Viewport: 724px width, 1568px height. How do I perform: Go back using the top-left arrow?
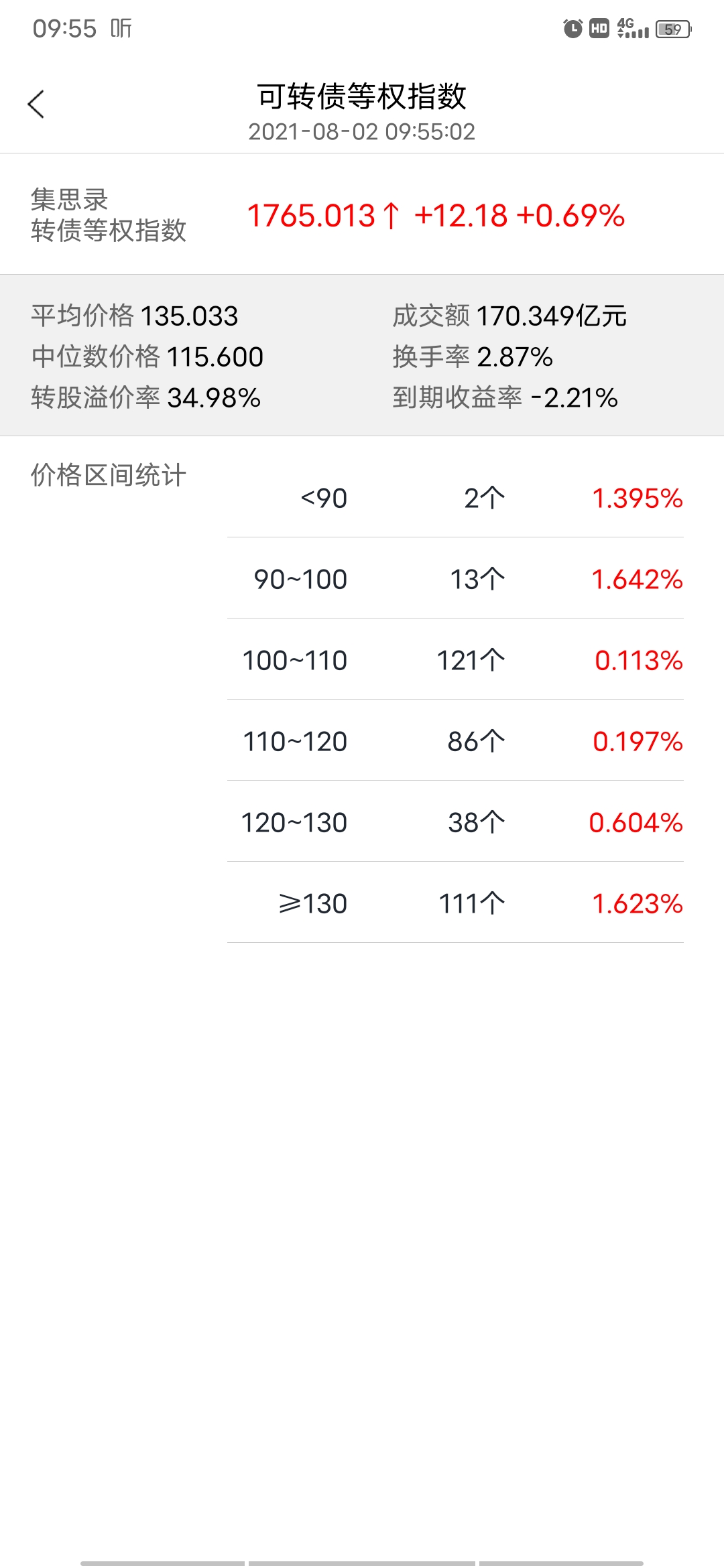click(36, 105)
